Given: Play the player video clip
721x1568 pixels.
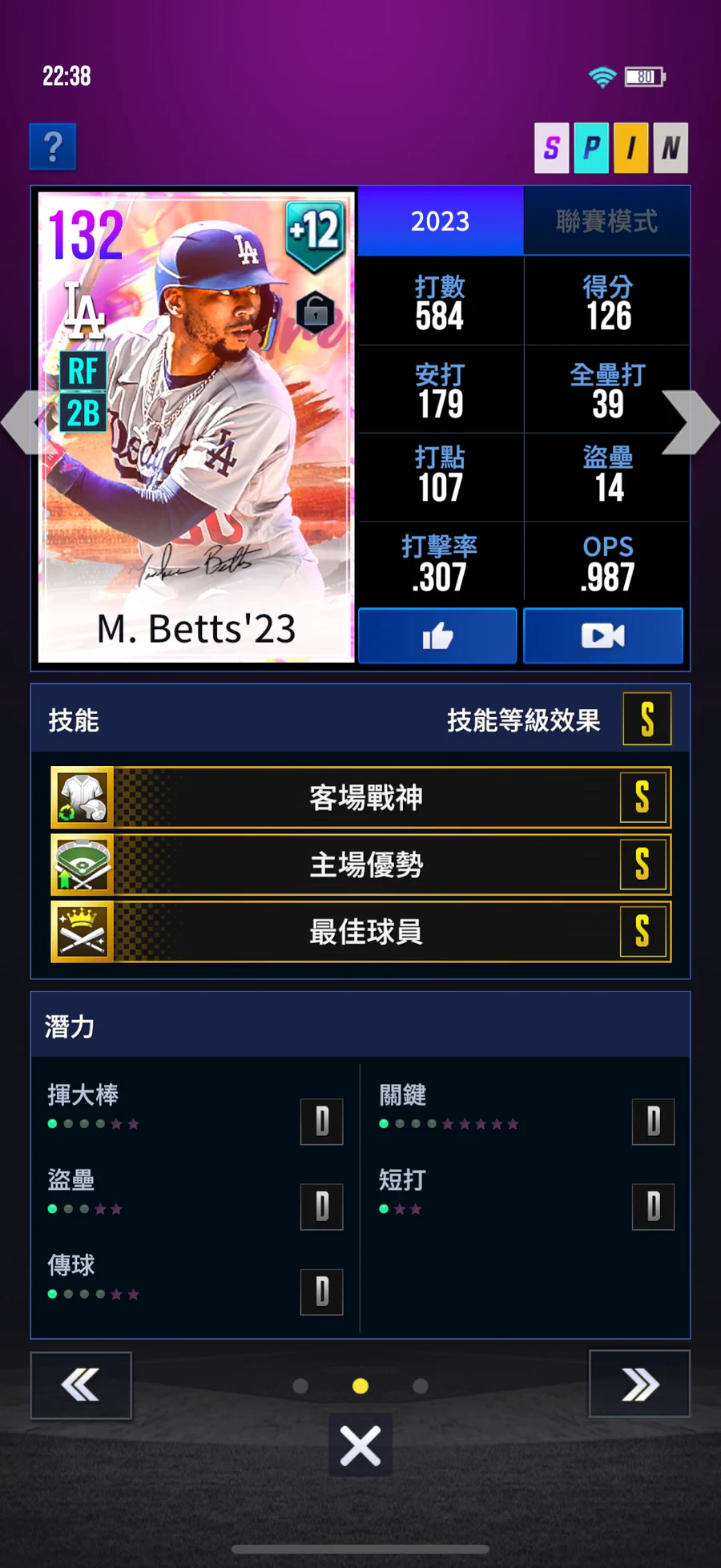Looking at the screenshot, I should [x=602, y=636].
